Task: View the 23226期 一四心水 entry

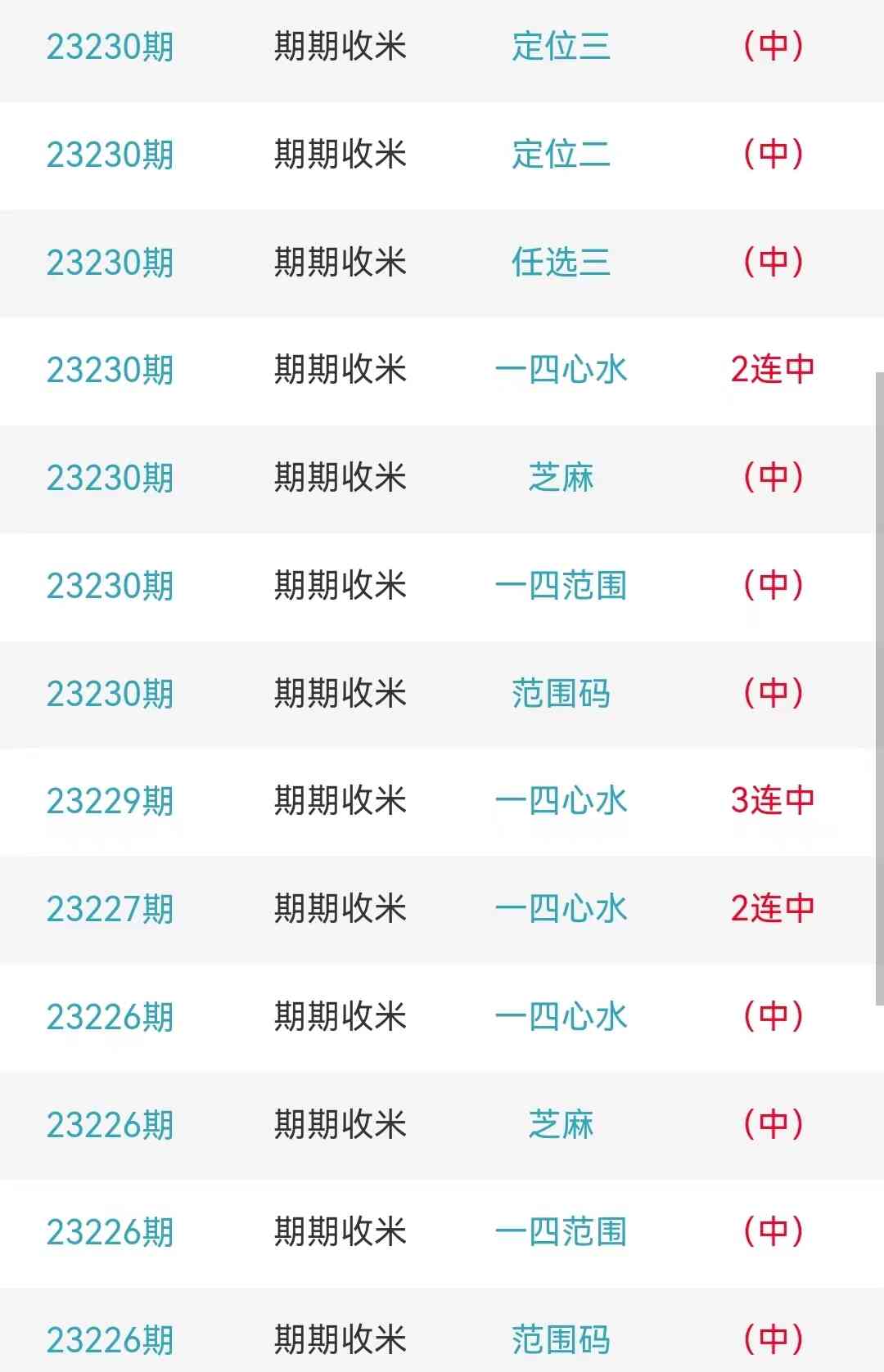Action: [x=561, y=1017]
